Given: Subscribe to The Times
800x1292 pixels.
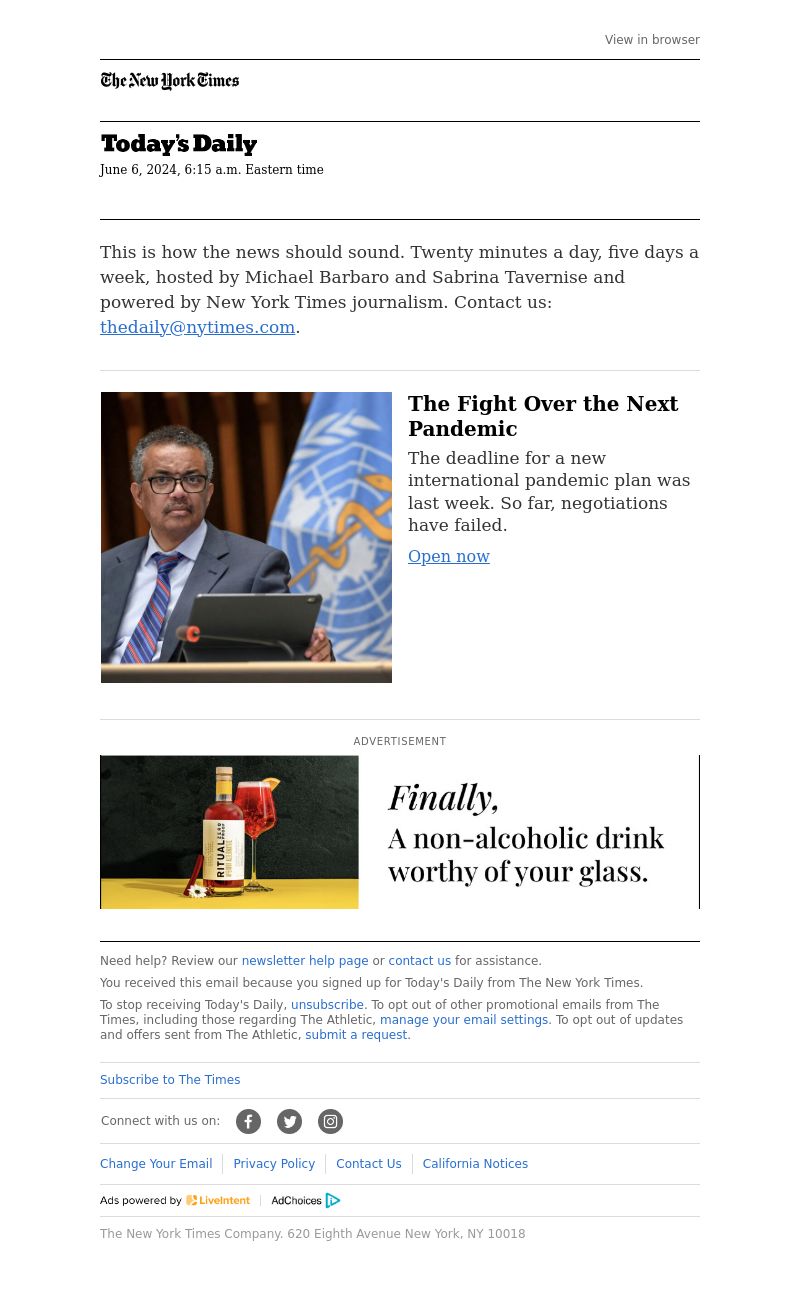Looking at the screenshot, I should [170, 1080].
